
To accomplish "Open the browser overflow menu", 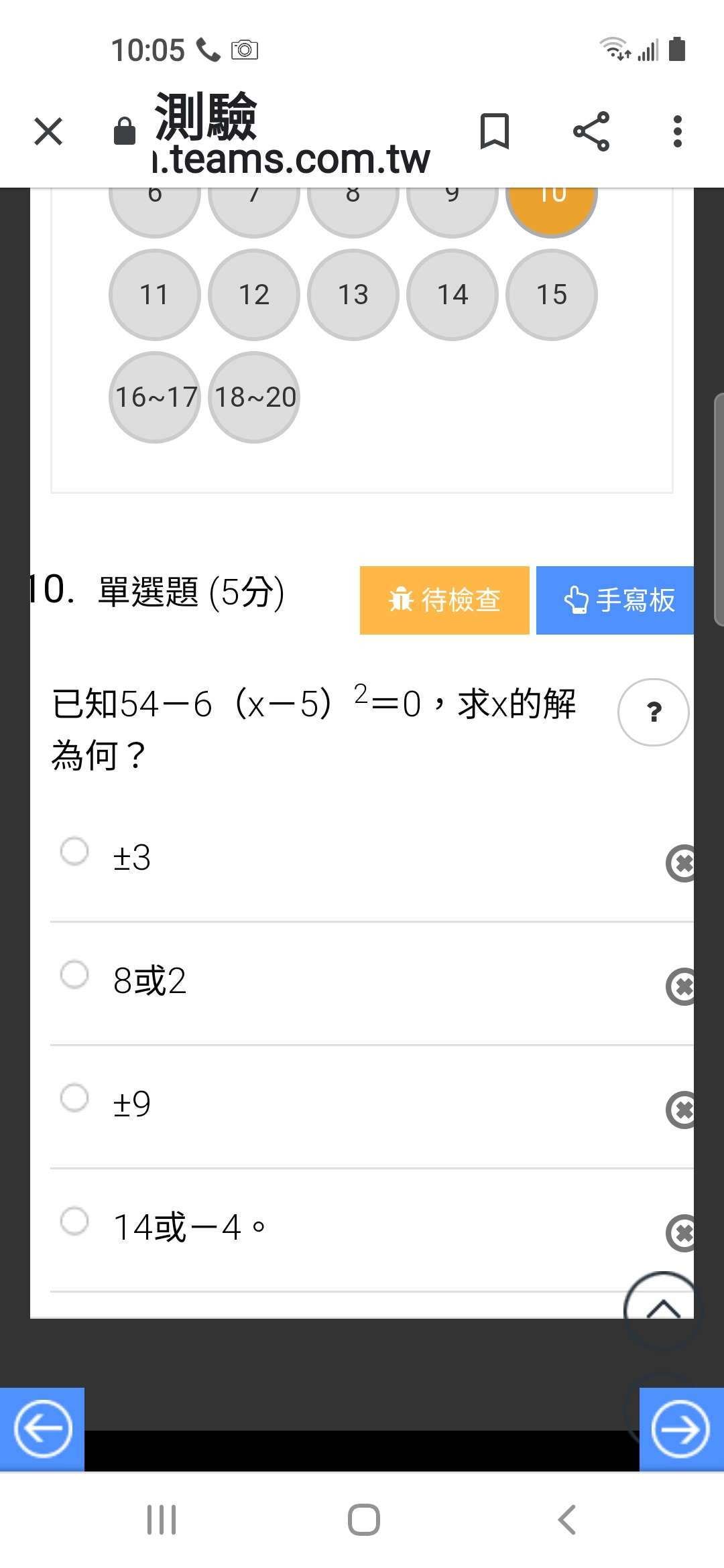I will pos(678,131).
